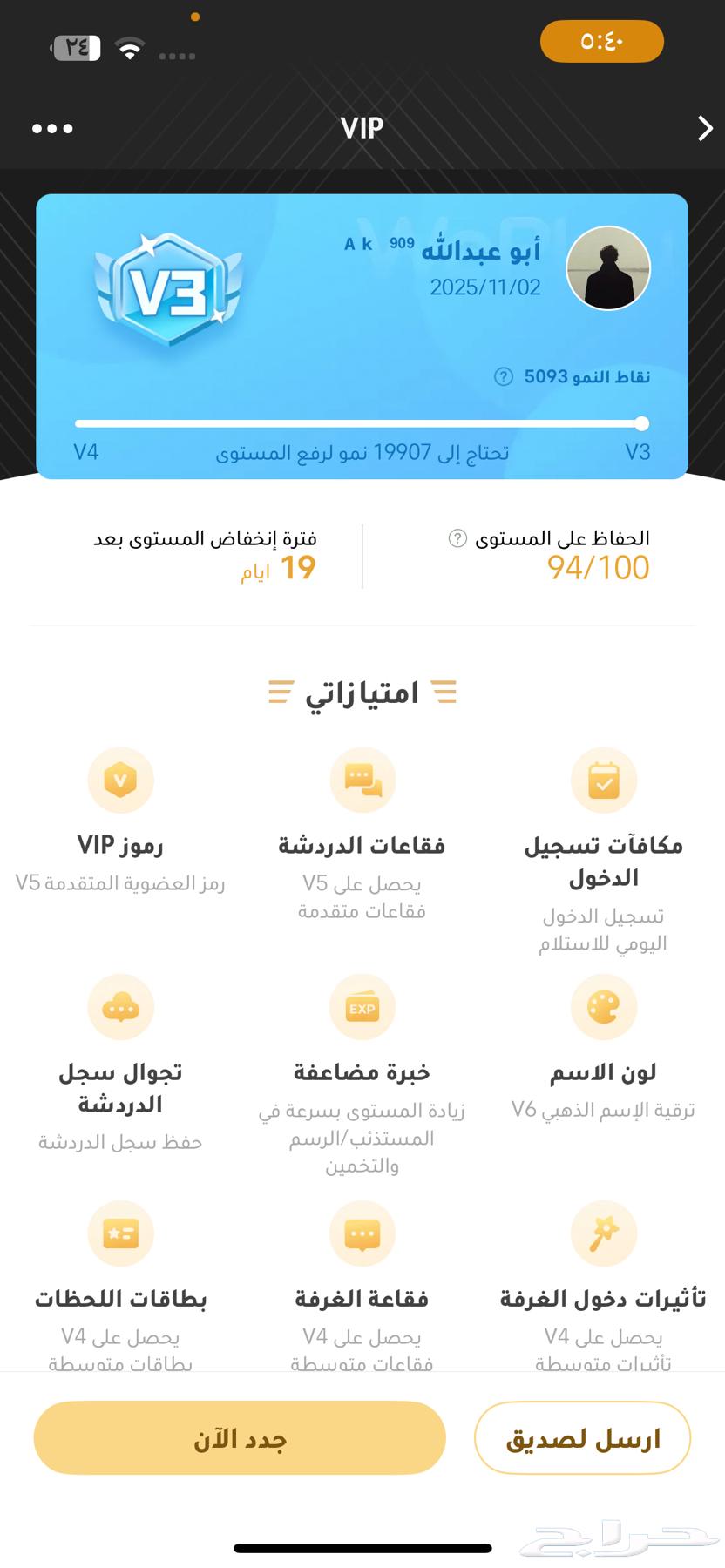Select the بطاقات اللحظات privilege
Screen dimensions: 725x1568
tap(120, 1234)
